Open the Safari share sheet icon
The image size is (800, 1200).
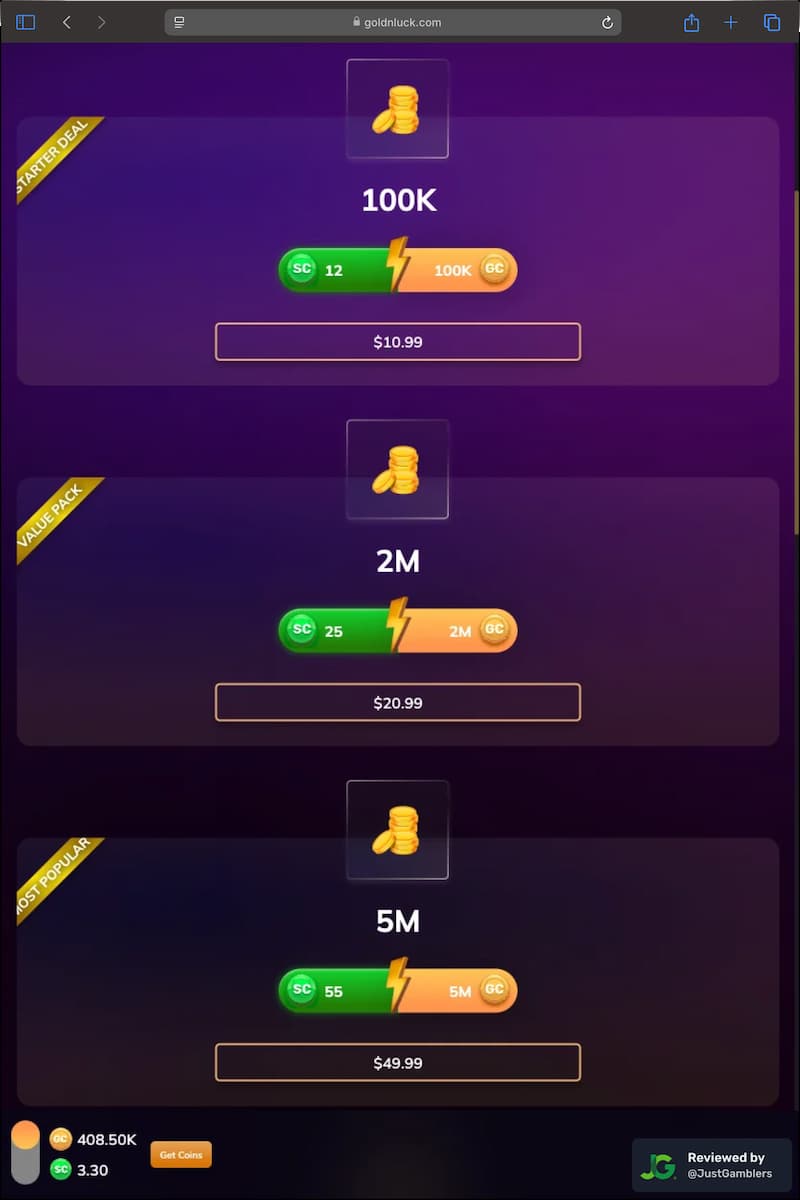click(691, 22)
